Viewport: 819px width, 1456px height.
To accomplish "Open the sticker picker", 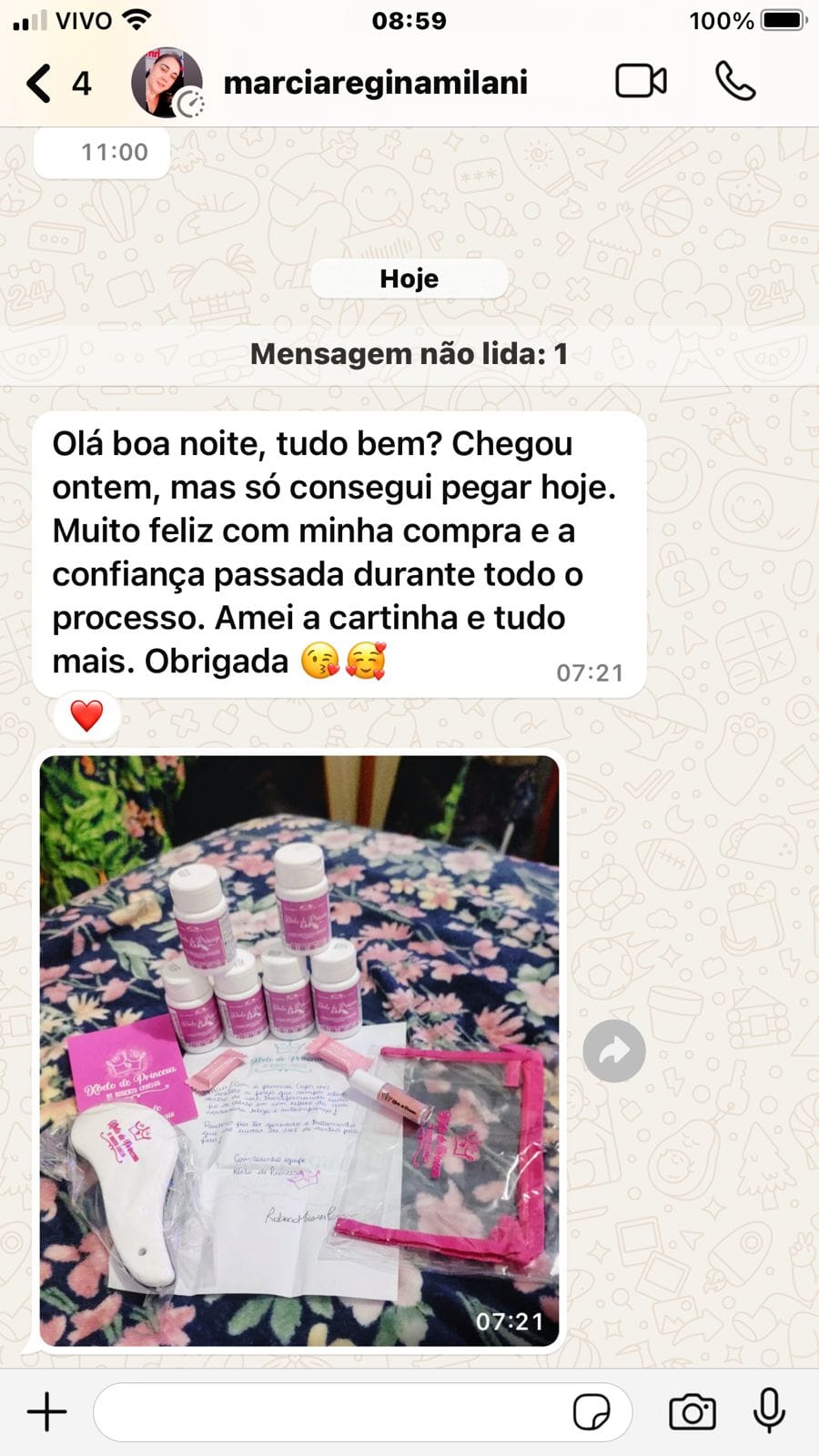I will pos(591,1412).
